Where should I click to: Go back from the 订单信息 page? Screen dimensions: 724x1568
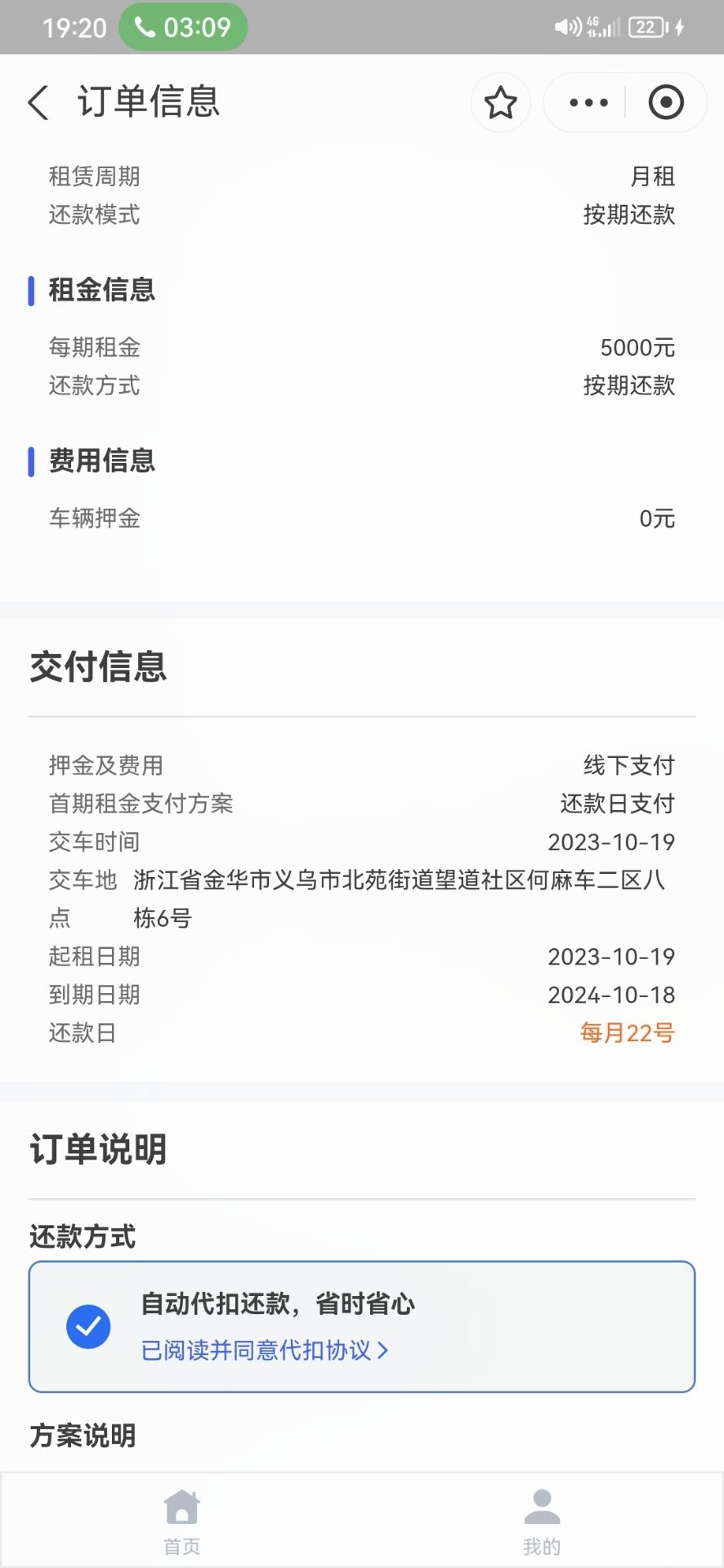38,103
